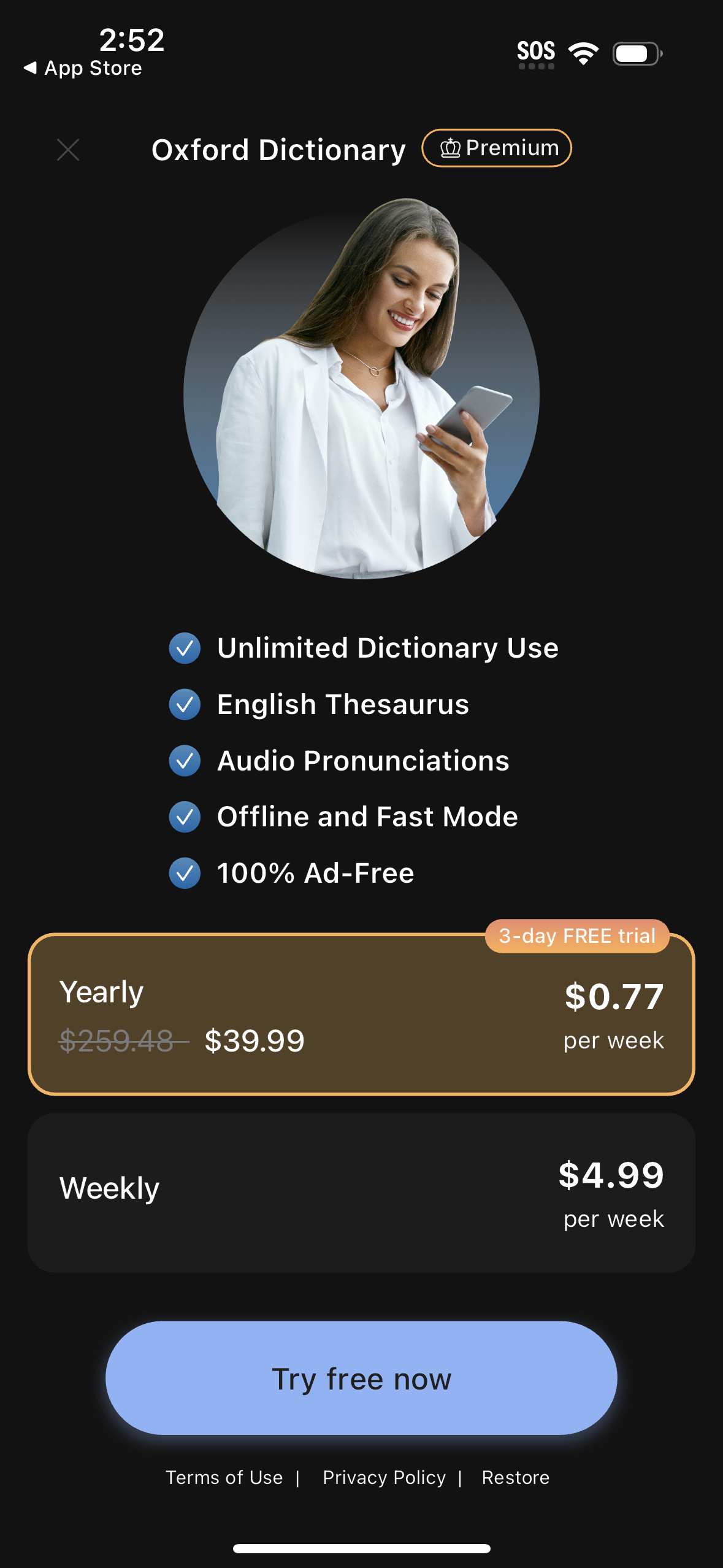Click the checkmark beside Unlimited Dictionary Use
Screen dimensions: 723x1568
(184, 648)
